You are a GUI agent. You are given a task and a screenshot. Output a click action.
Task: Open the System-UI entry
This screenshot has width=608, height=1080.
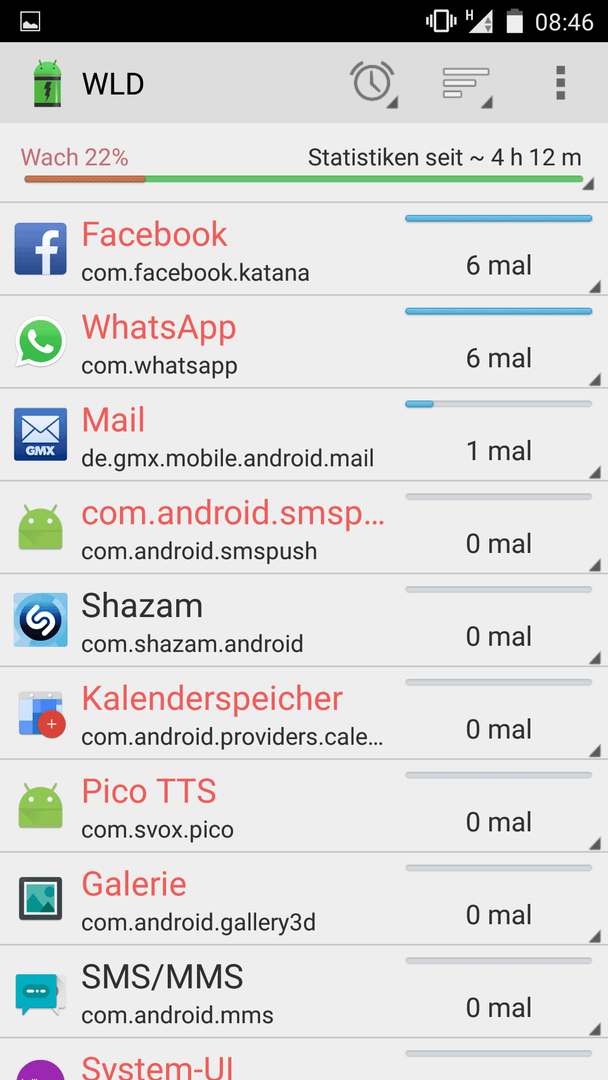[304, 1059]
